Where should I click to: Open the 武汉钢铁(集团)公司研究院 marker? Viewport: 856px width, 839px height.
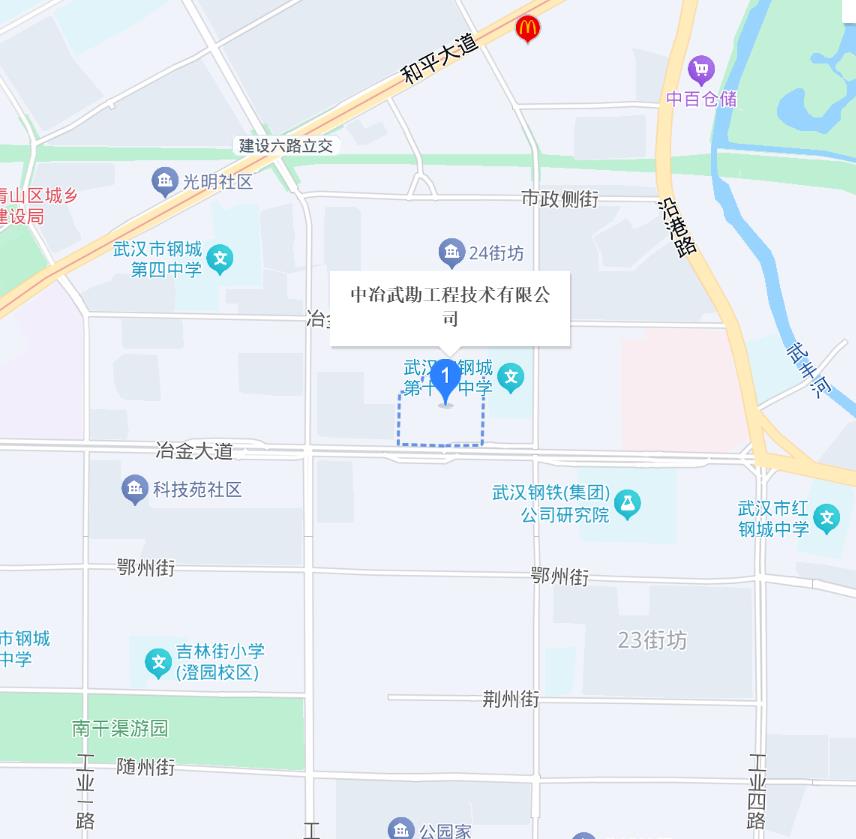click(627, 504)
